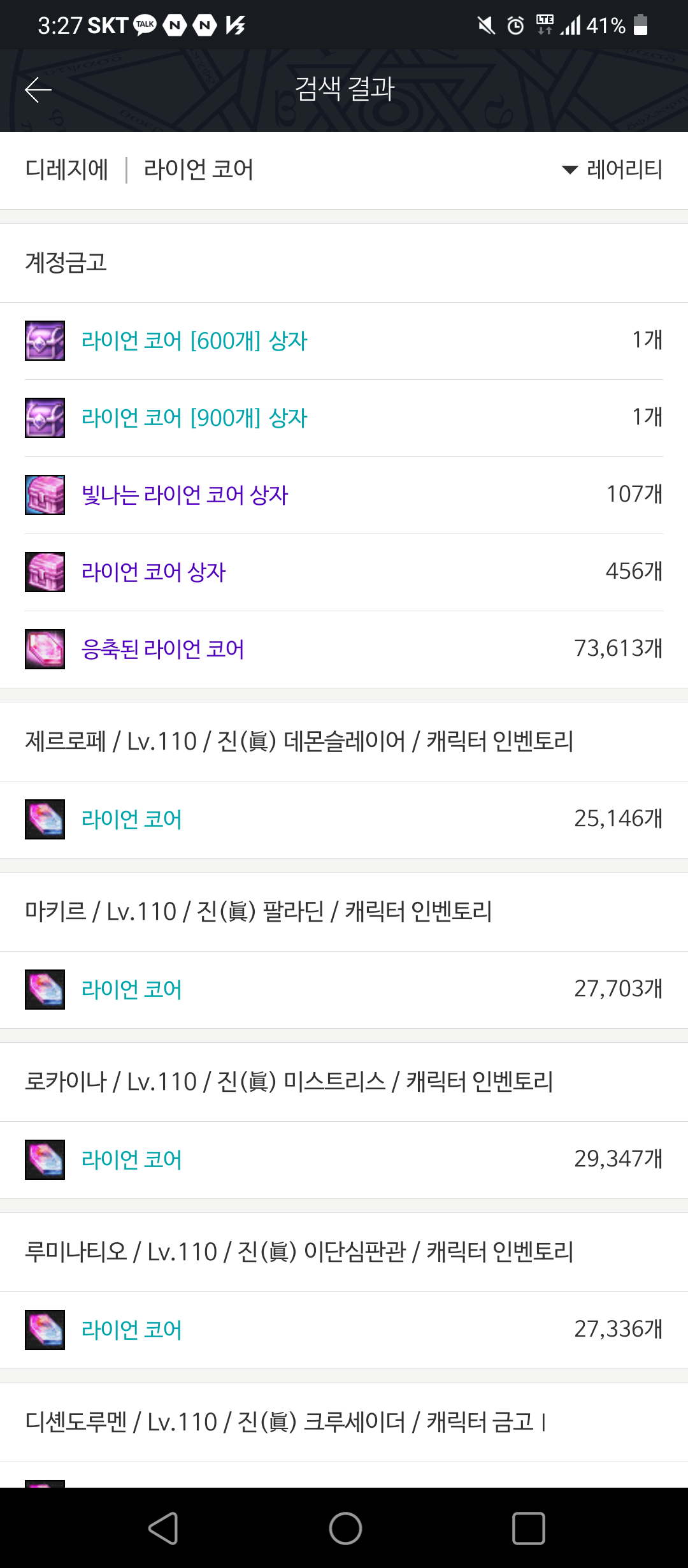
Task: Open 마키르's 라이언 코어 27,703개 row
Action: tap(132, 990)
